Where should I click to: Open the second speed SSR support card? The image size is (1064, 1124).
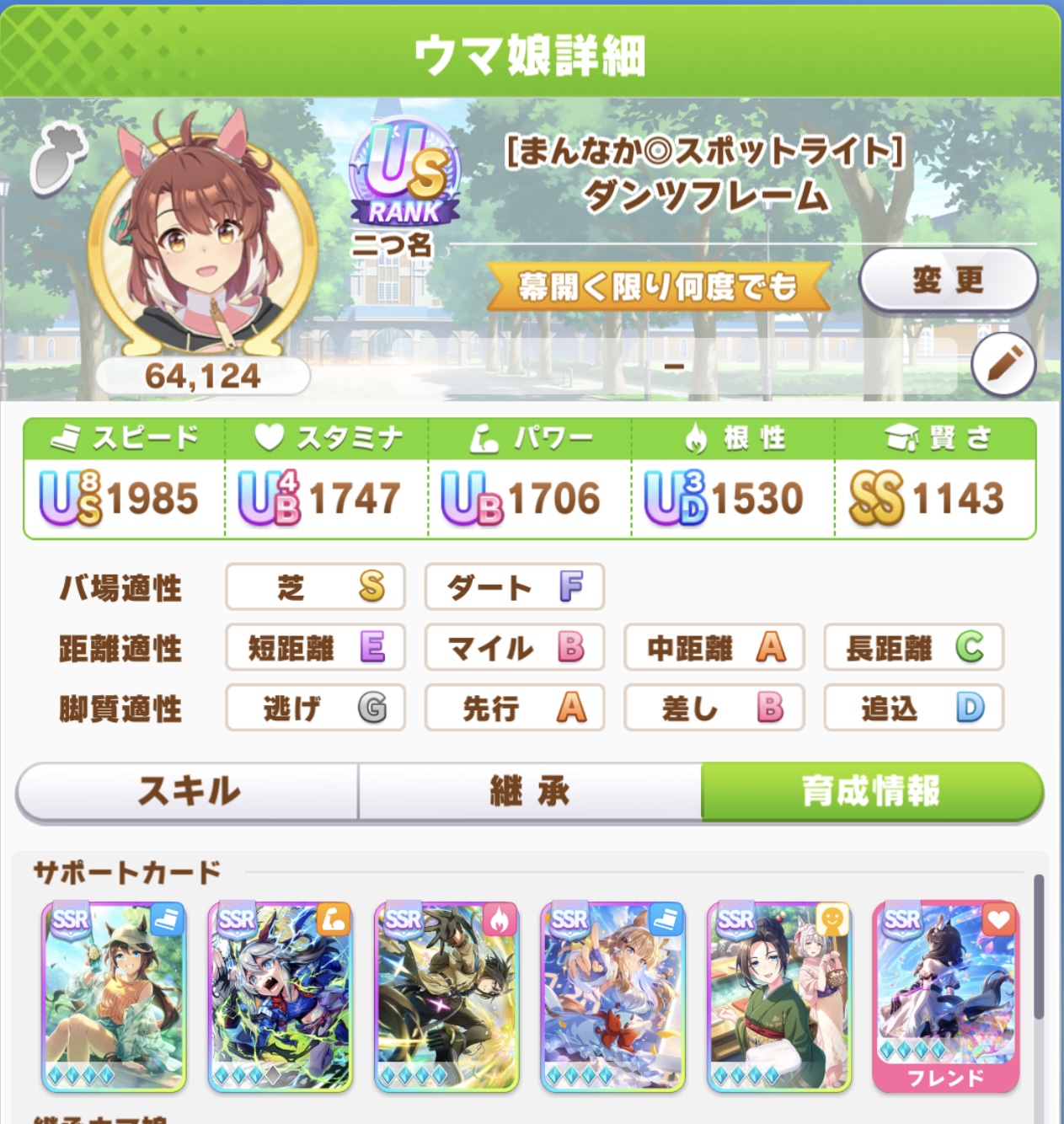point(612,996)
